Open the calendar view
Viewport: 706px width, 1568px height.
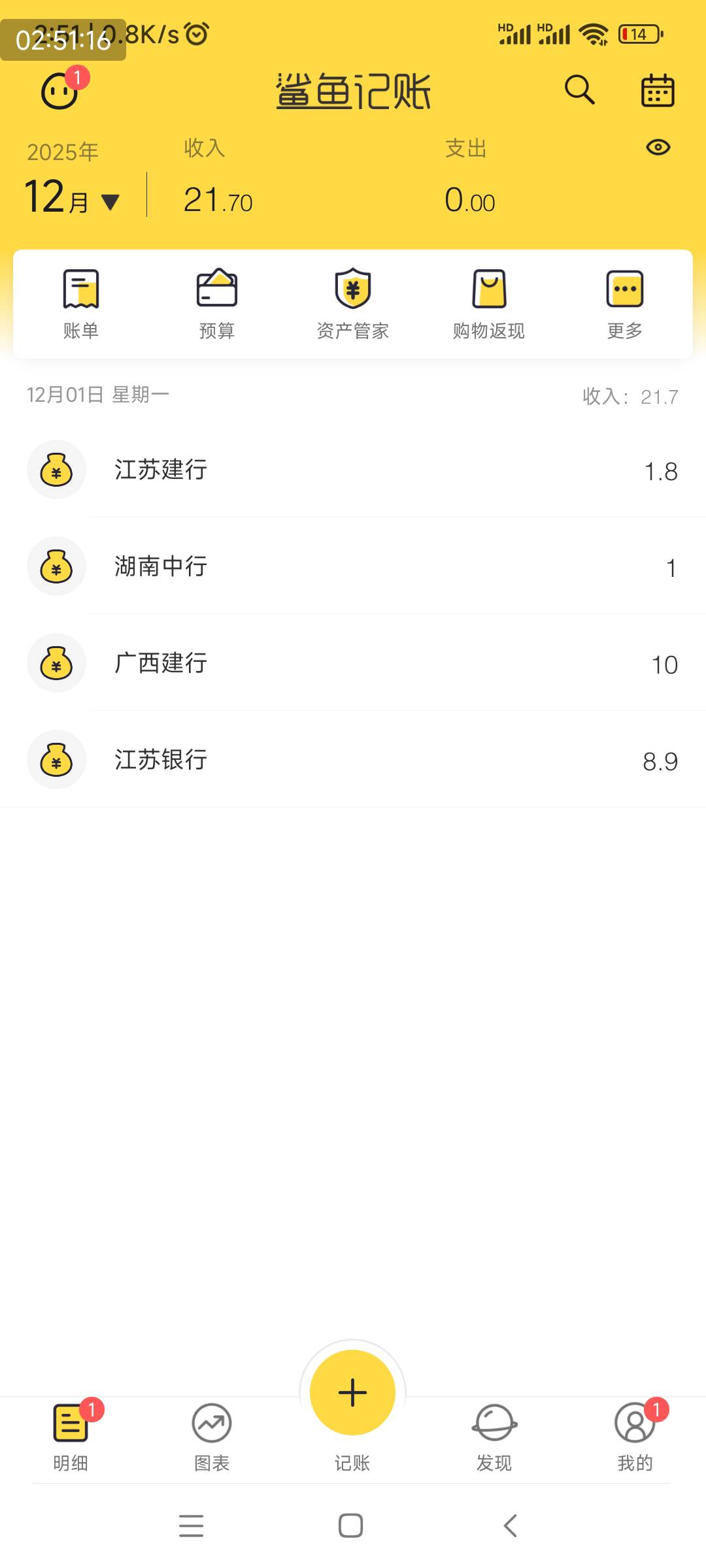tap(657, 90)
